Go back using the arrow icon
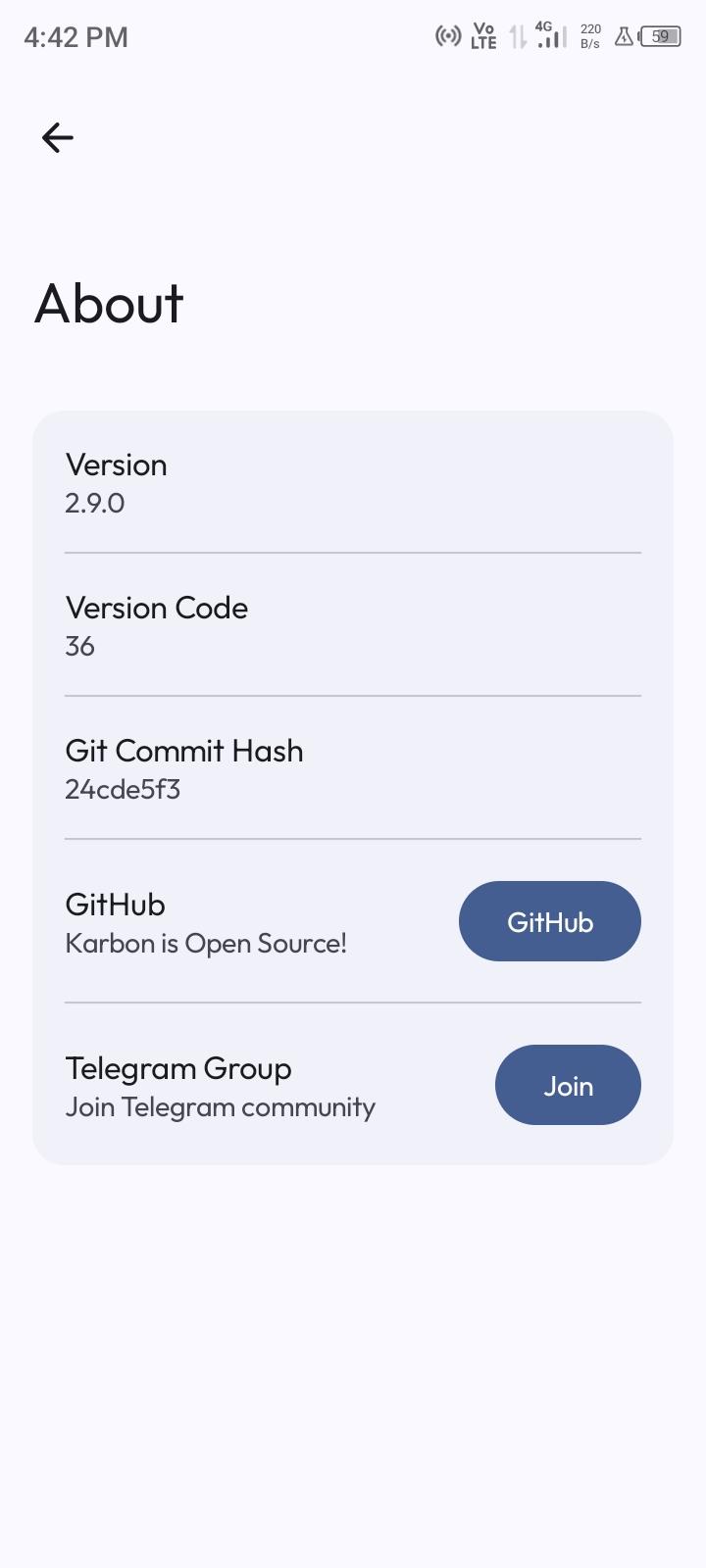The width and height of the screenshot is (706, 1568). [x=58, y=137]
